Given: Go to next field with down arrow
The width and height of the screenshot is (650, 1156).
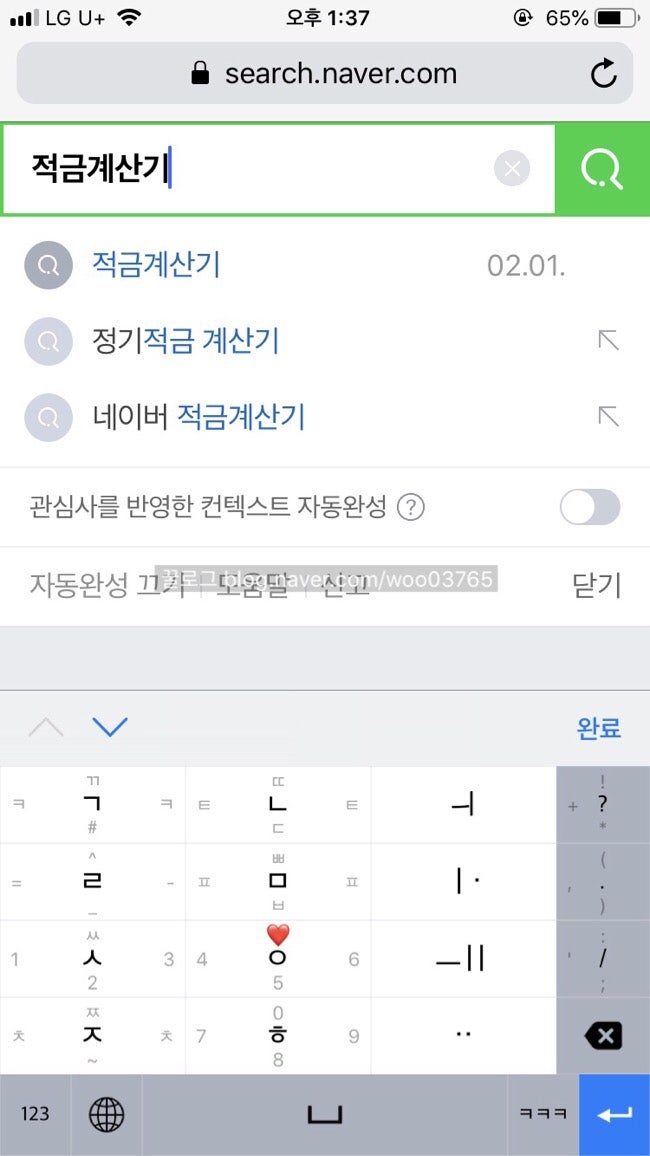Looking at the screenshot, I should click(x=111, y=728).
